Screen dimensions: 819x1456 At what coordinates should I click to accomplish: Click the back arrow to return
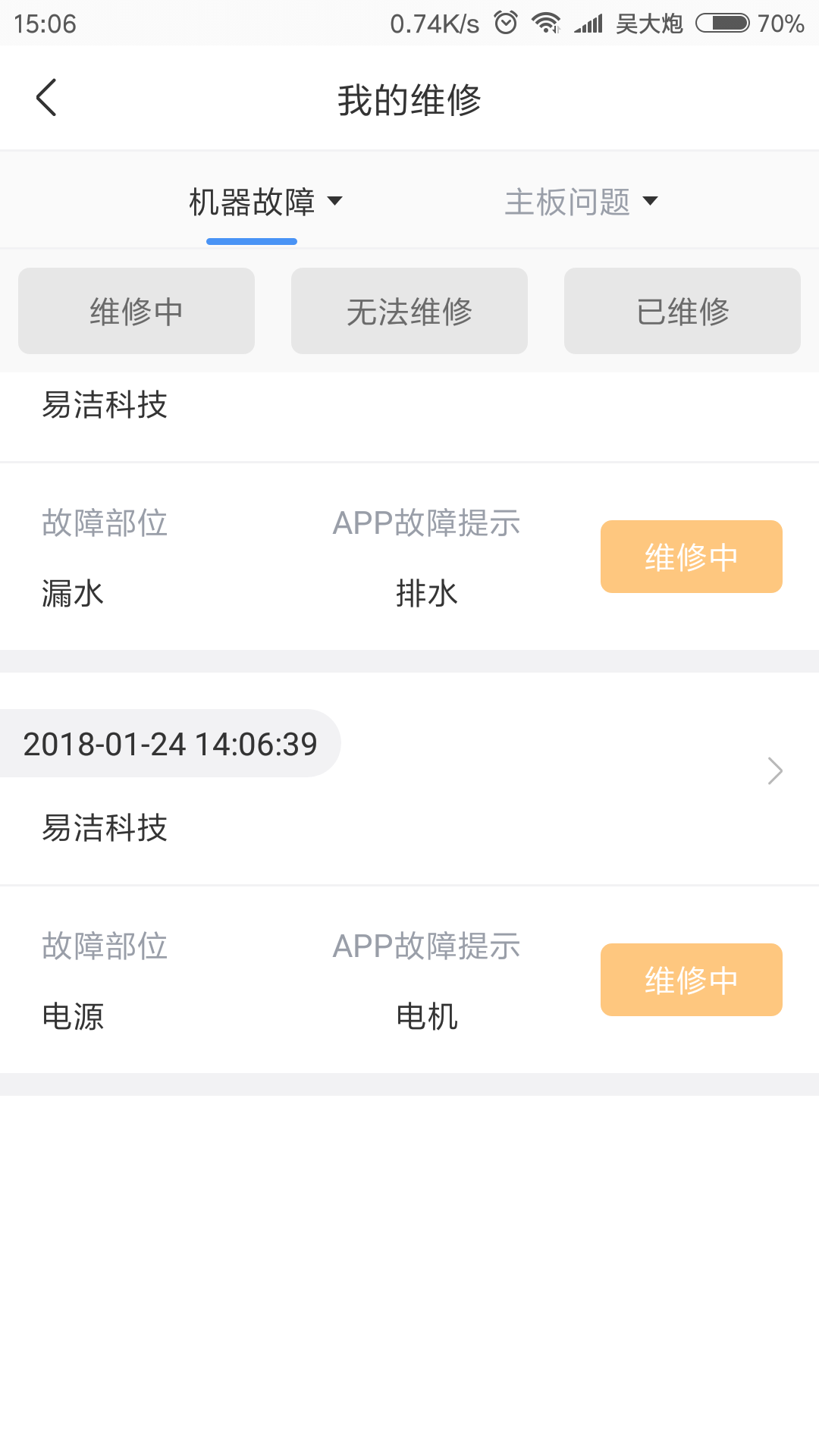coord(45,98)
